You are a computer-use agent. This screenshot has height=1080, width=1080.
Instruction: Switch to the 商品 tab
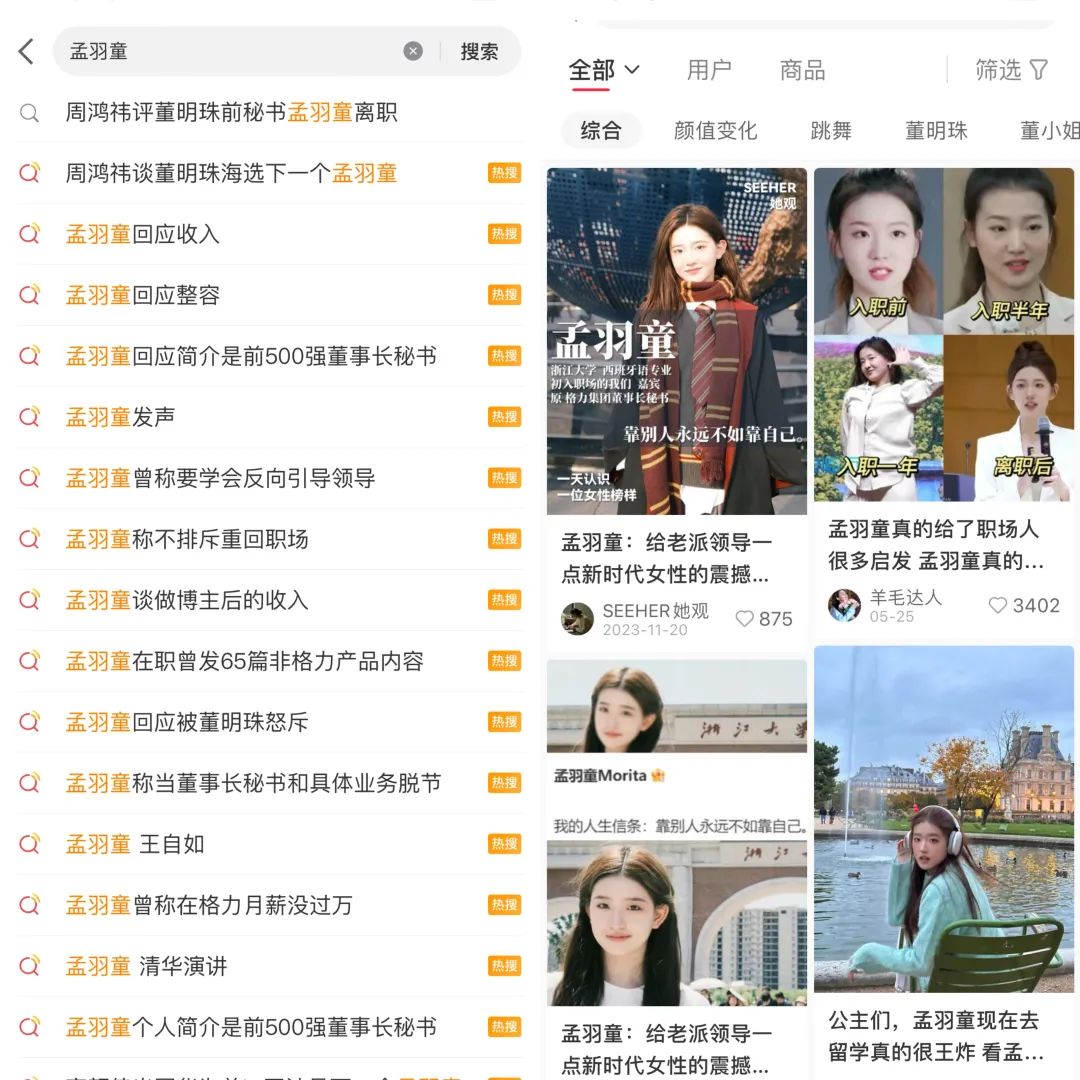pyautogui.click(x=802, y=70)
